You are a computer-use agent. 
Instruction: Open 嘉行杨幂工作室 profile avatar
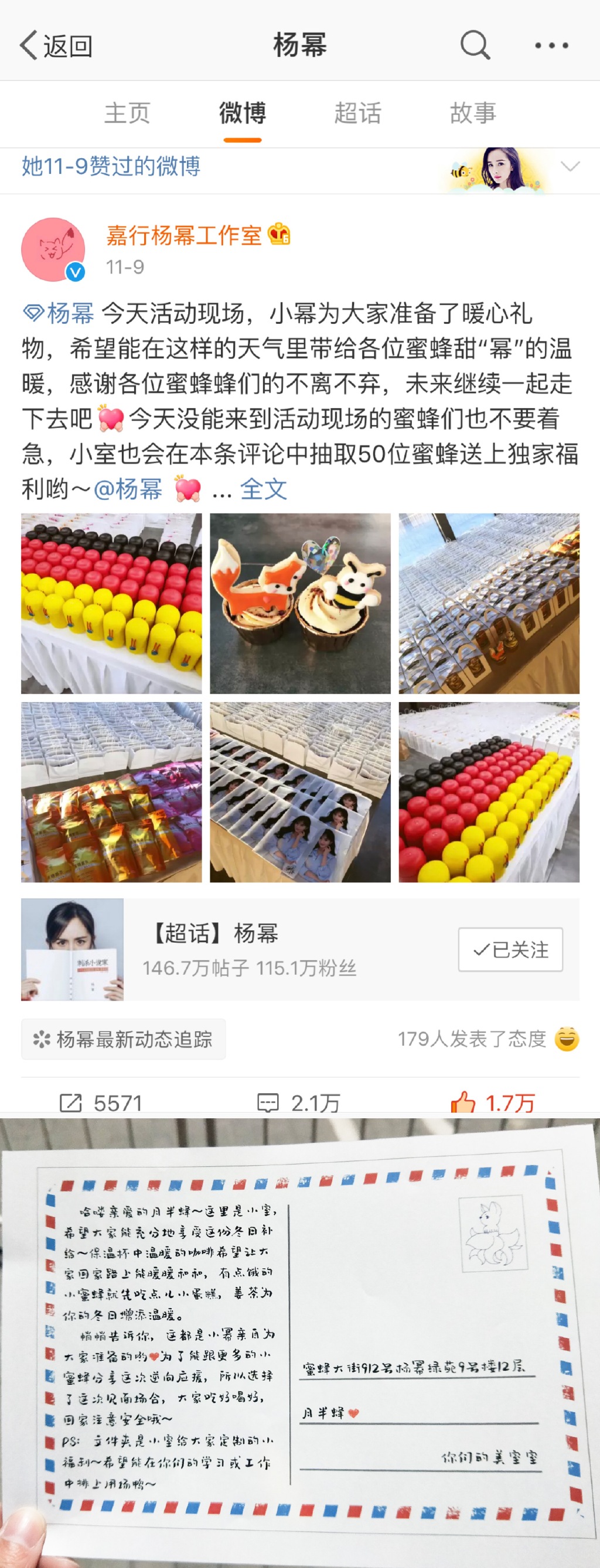click(x=53, y=249)
